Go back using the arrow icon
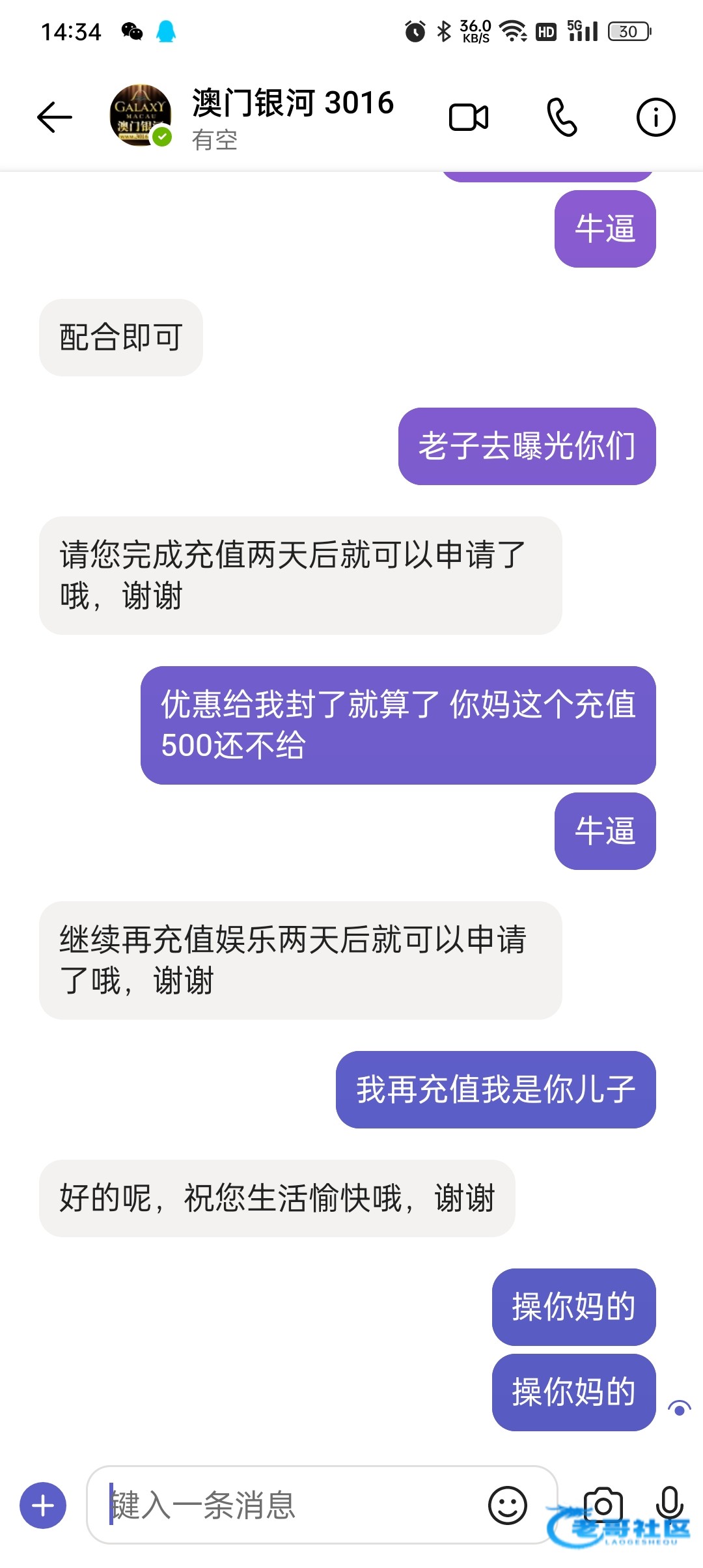 click(x=55, y=117)
